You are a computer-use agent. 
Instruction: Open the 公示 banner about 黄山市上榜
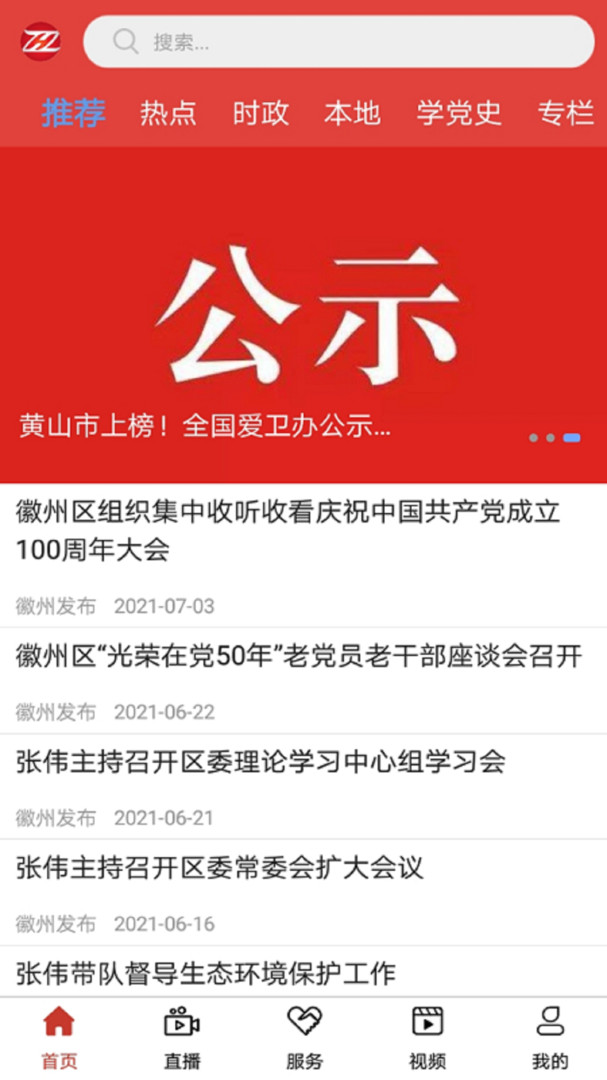(303, 315)
